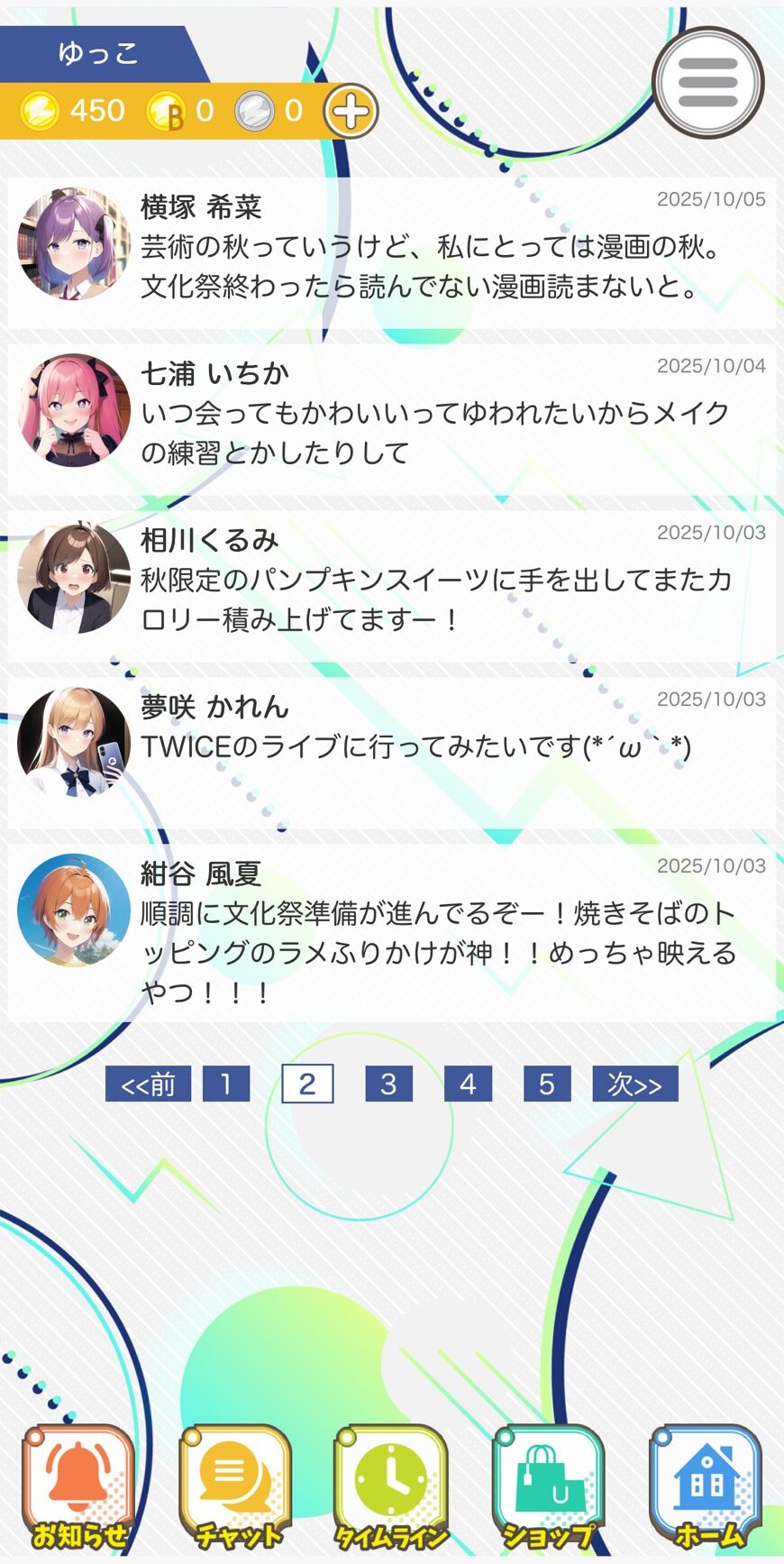Open the ショップ tab
Screen dimensions: 784x1564
tap(549, 1487)
